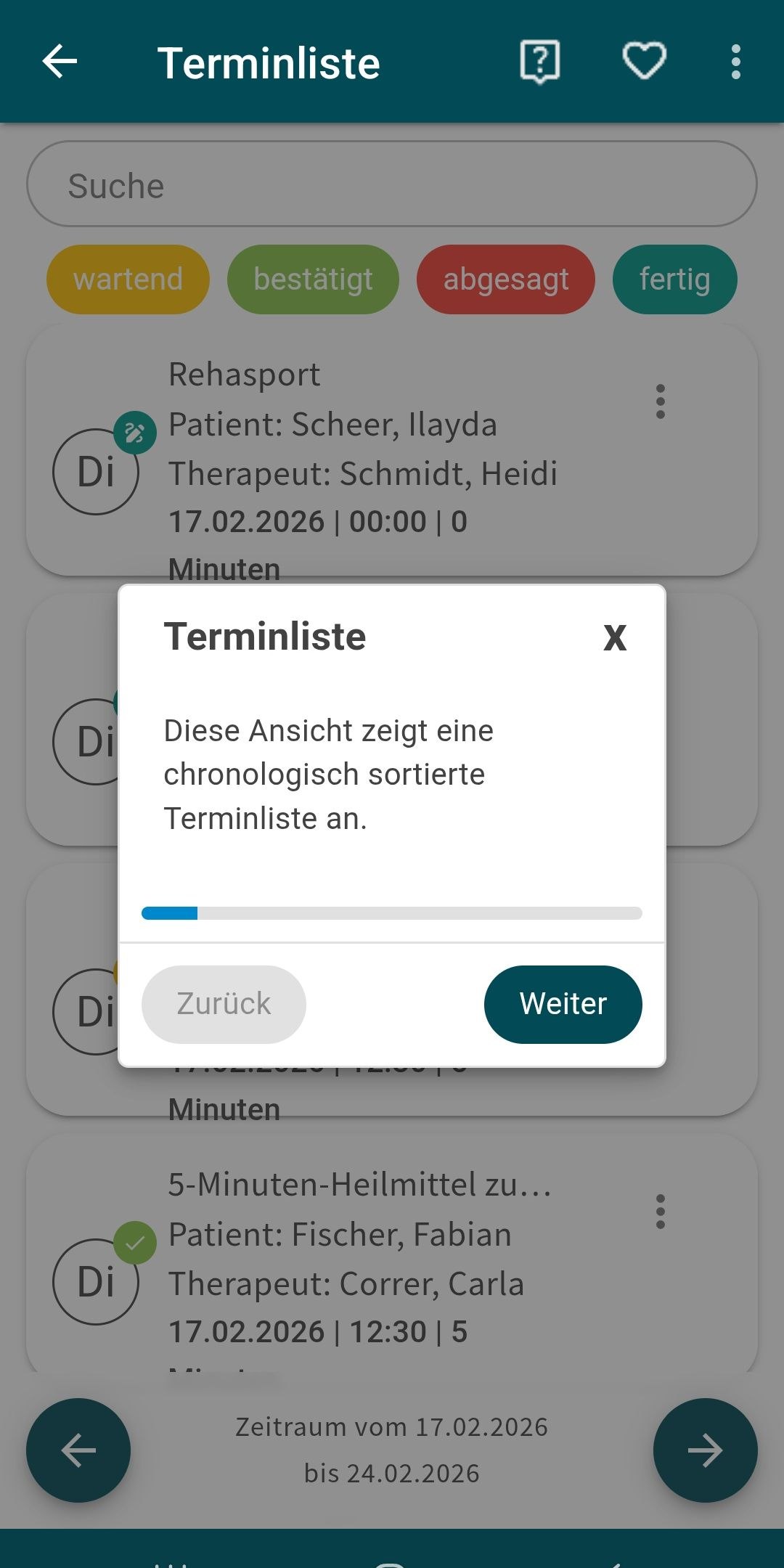Select the bestätigt filter chip
The width and height of the screenshot is (784, 1568).
point(313,279)
